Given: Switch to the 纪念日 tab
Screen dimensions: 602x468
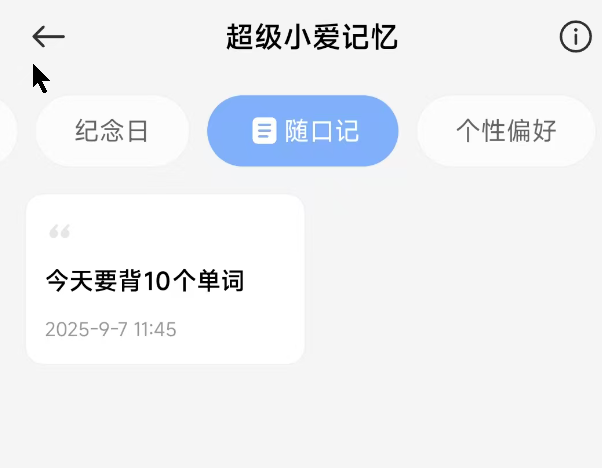Looking at the screenshot, I should [x=112, y=131].
